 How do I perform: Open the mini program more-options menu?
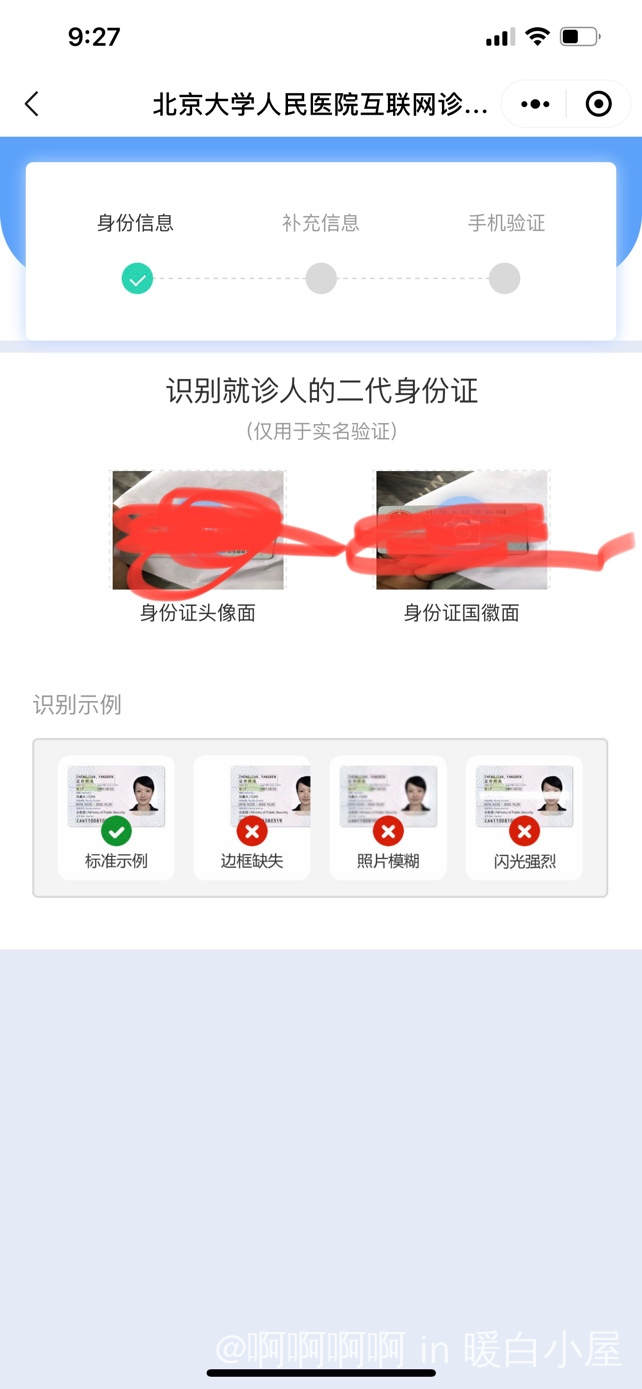tap(535, 104)
